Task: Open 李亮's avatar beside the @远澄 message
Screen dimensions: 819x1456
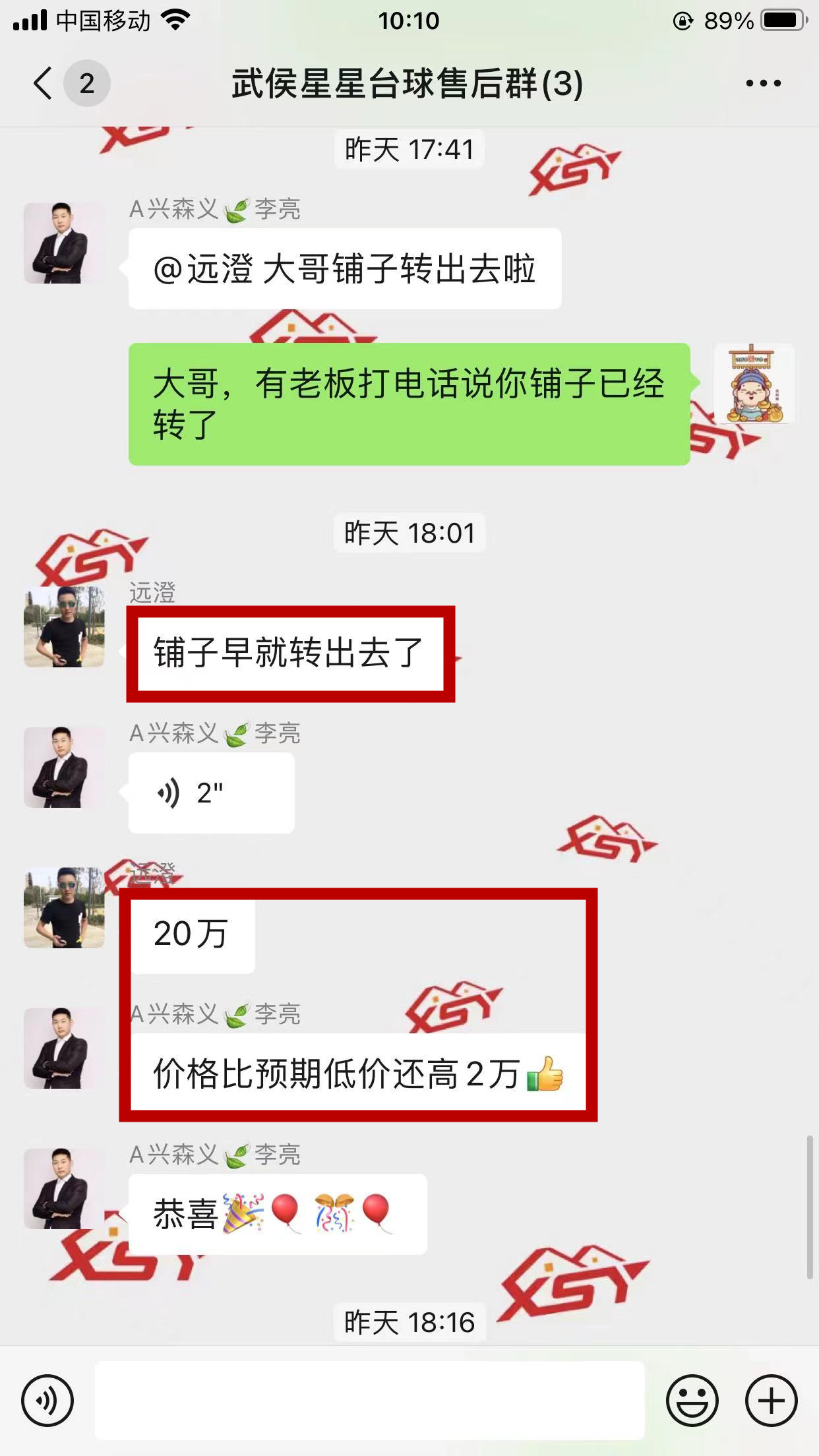Action: pos(64,243)
